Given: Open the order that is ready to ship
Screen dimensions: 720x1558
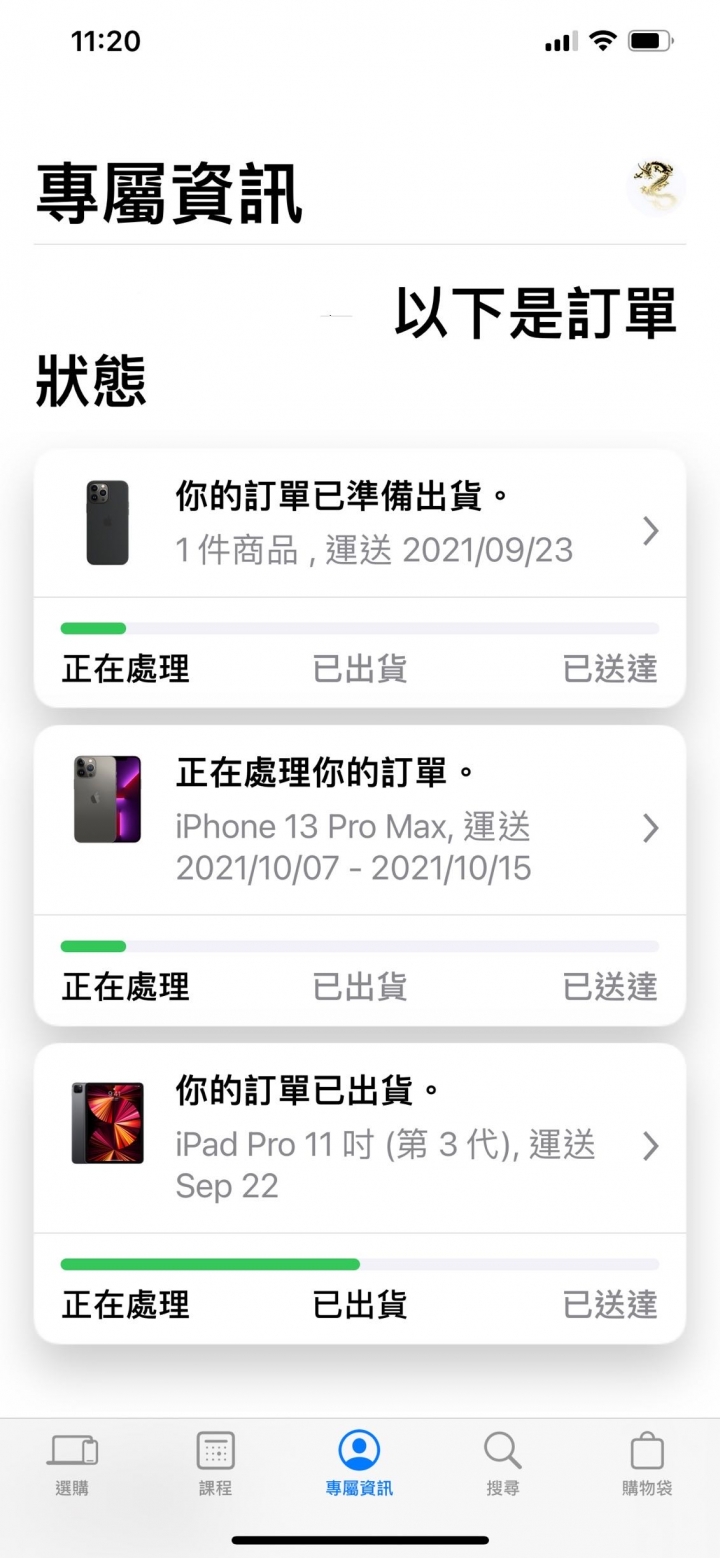Looking at the screenshot, I should click(x=360, y=524).
